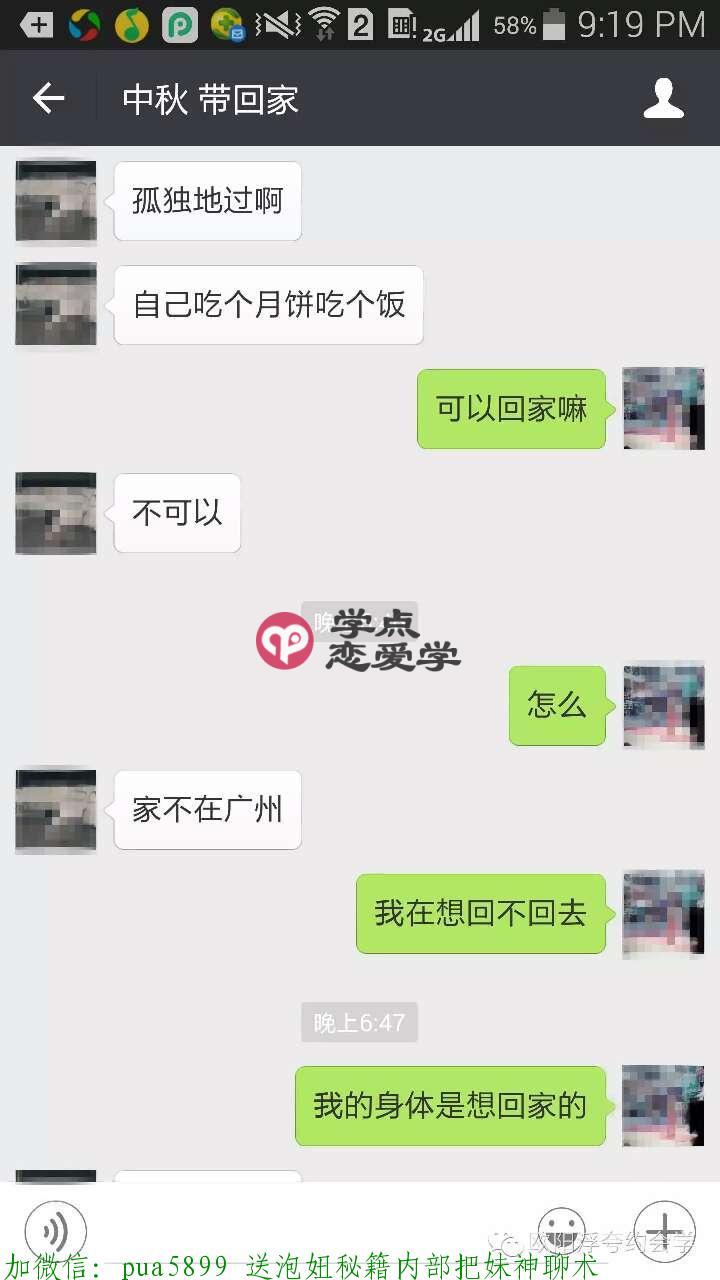Viewport: 720px width, 1280px height.
Task: Tap the message bubble 不可以
Action: click(x=176, y=513)
